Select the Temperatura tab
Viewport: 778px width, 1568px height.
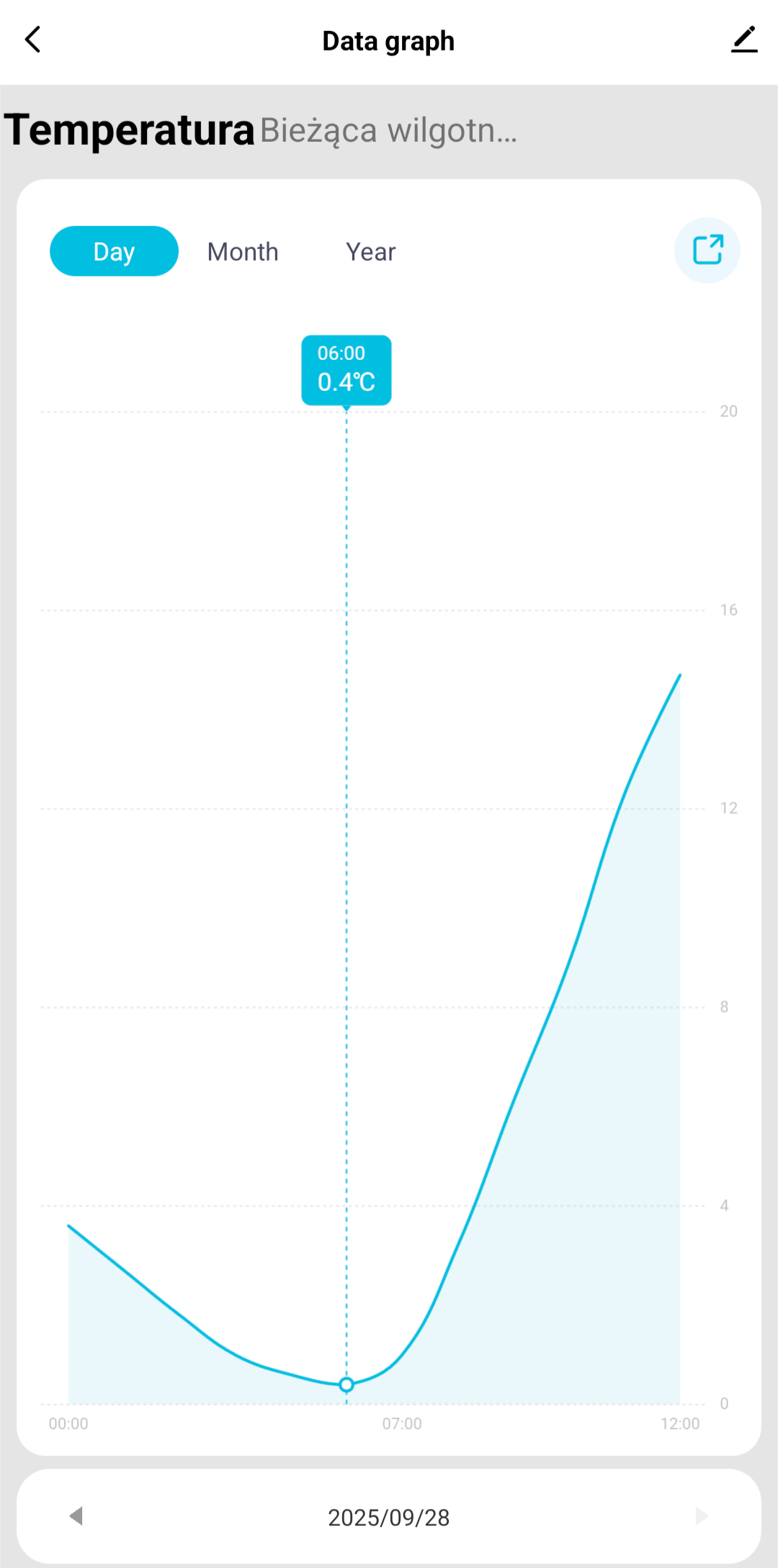pyautogui.click(x=130, y=131)
